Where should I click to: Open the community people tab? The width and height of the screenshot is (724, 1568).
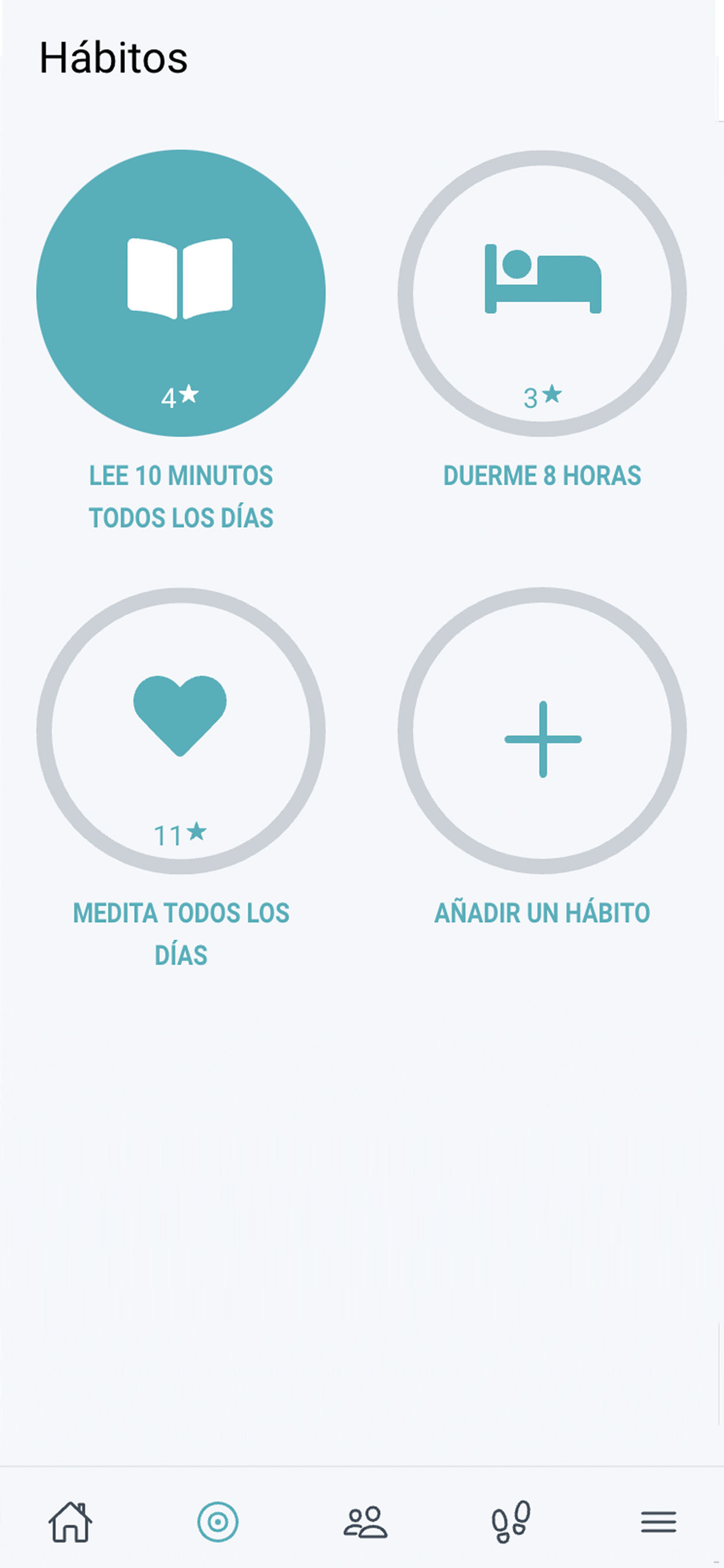365,1522
